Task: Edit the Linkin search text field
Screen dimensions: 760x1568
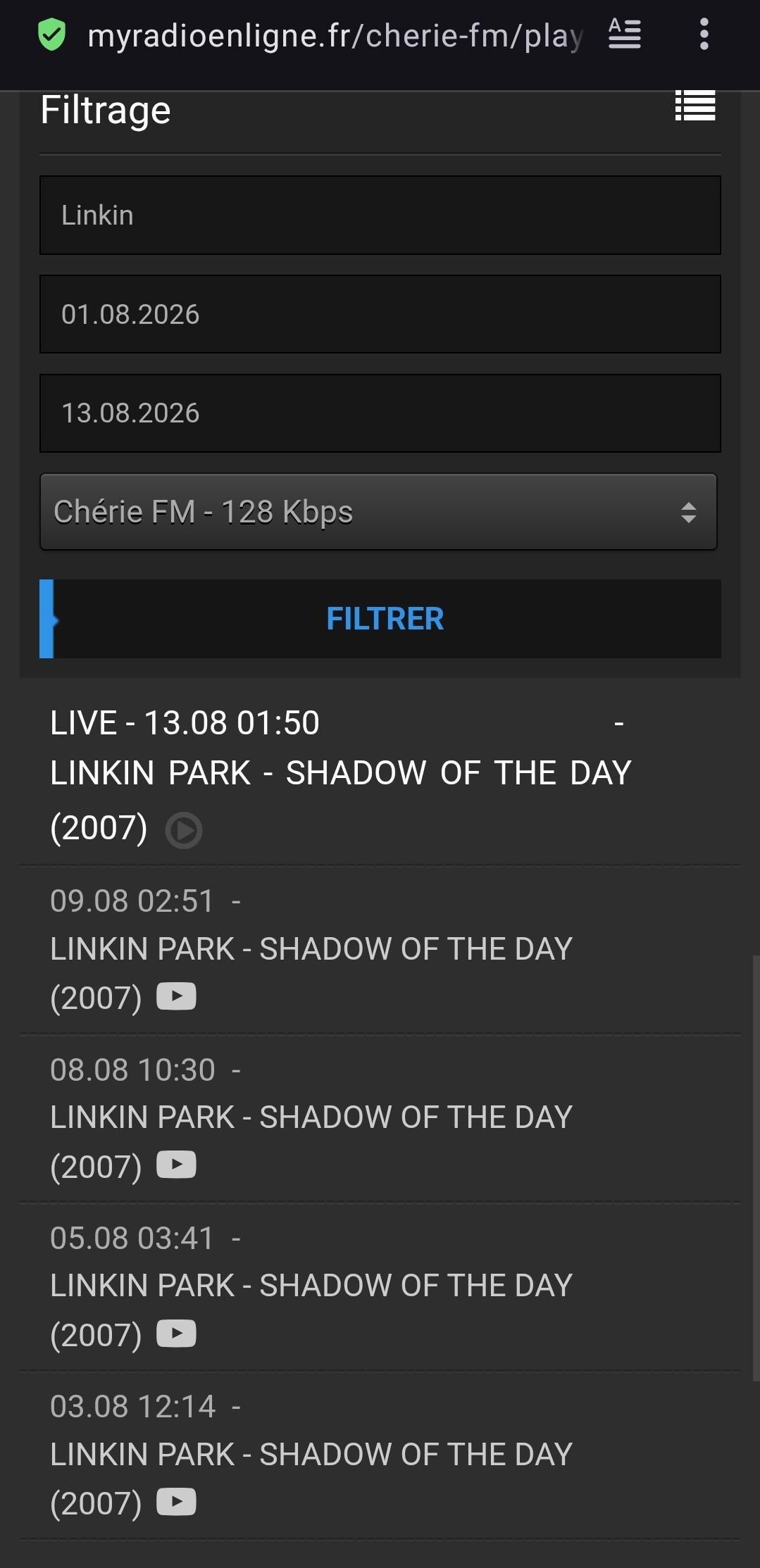Action: 380,215
